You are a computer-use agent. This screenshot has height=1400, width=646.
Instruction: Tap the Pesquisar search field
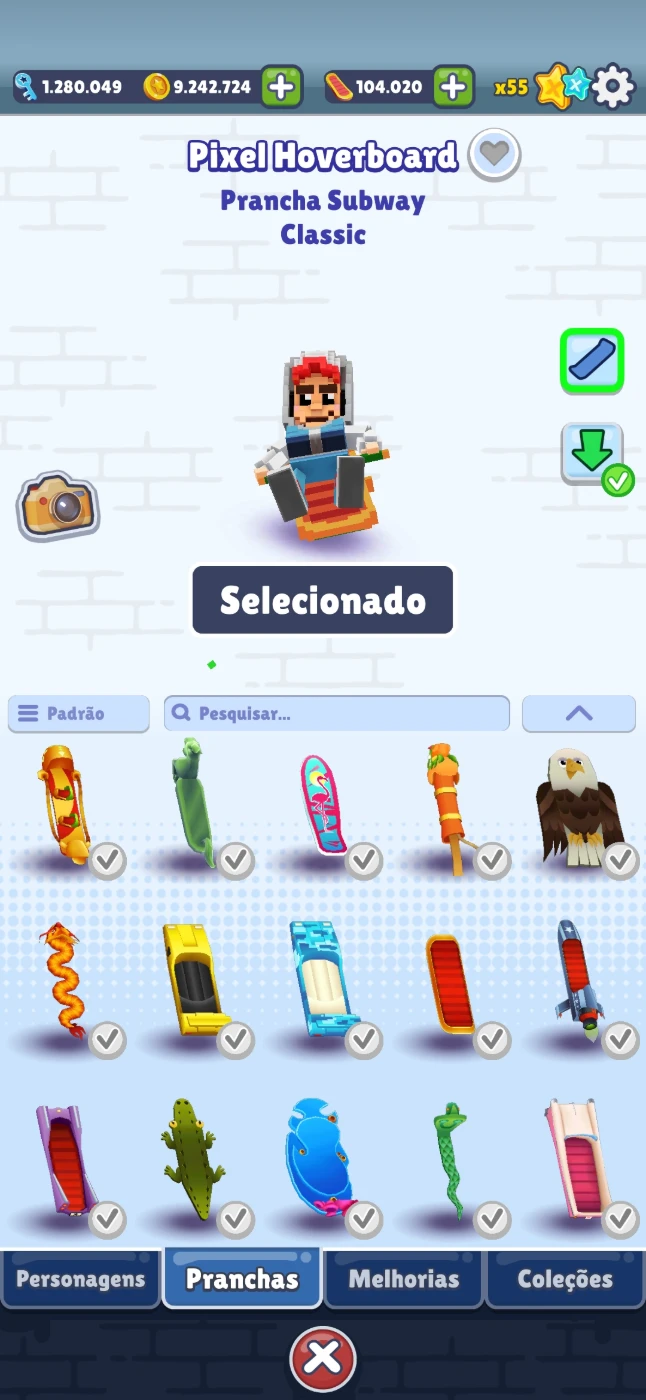coord(337,714)
